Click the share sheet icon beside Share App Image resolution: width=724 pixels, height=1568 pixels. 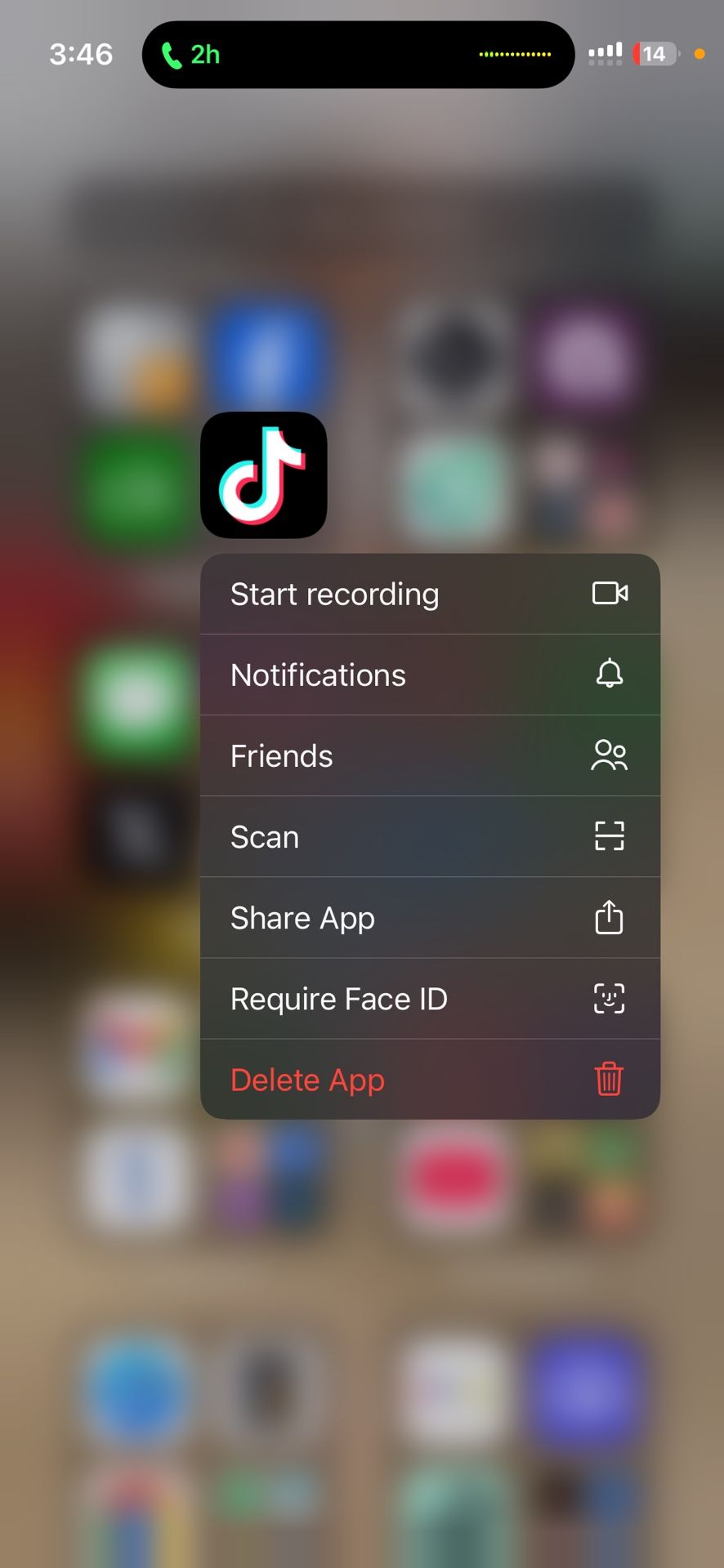point(610,917)
